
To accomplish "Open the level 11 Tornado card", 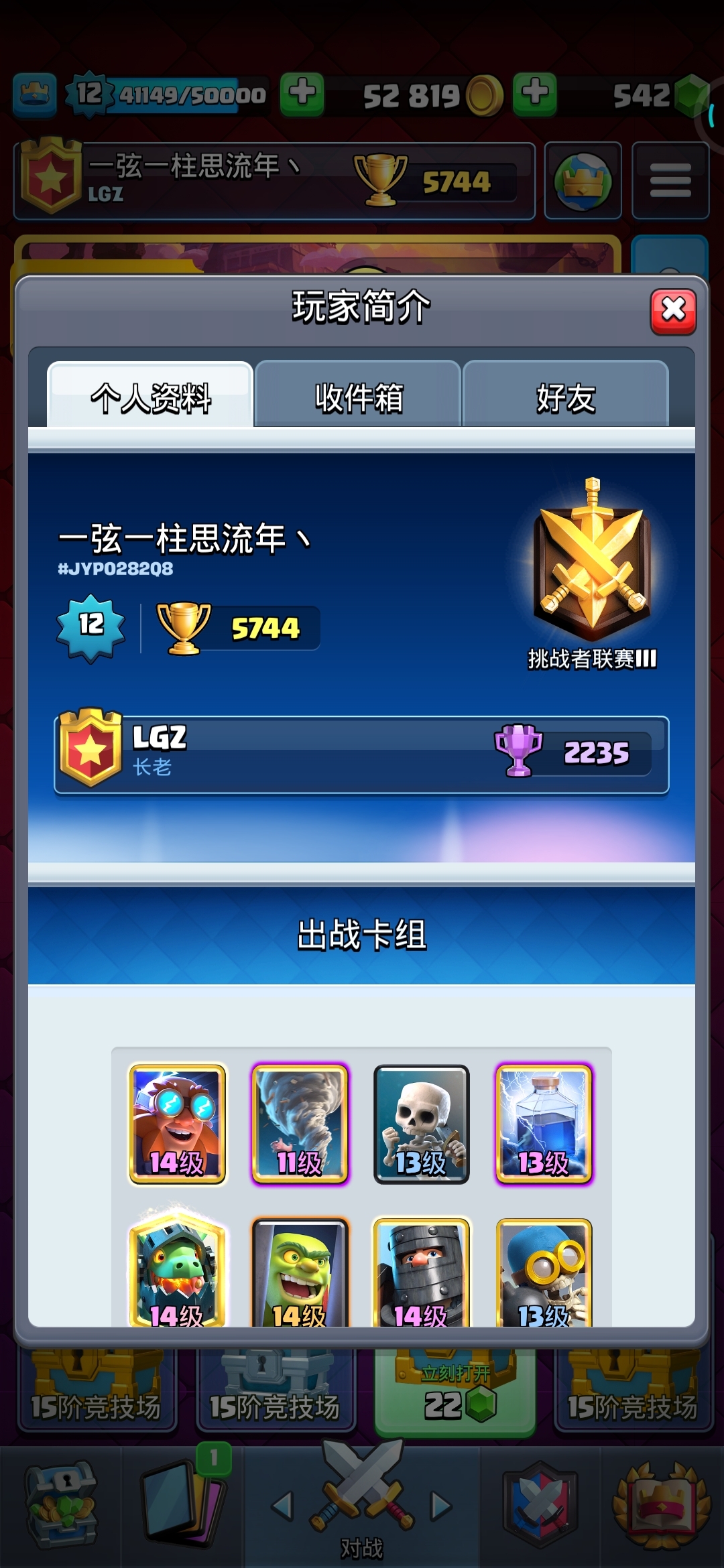I will coord(300,1124).
